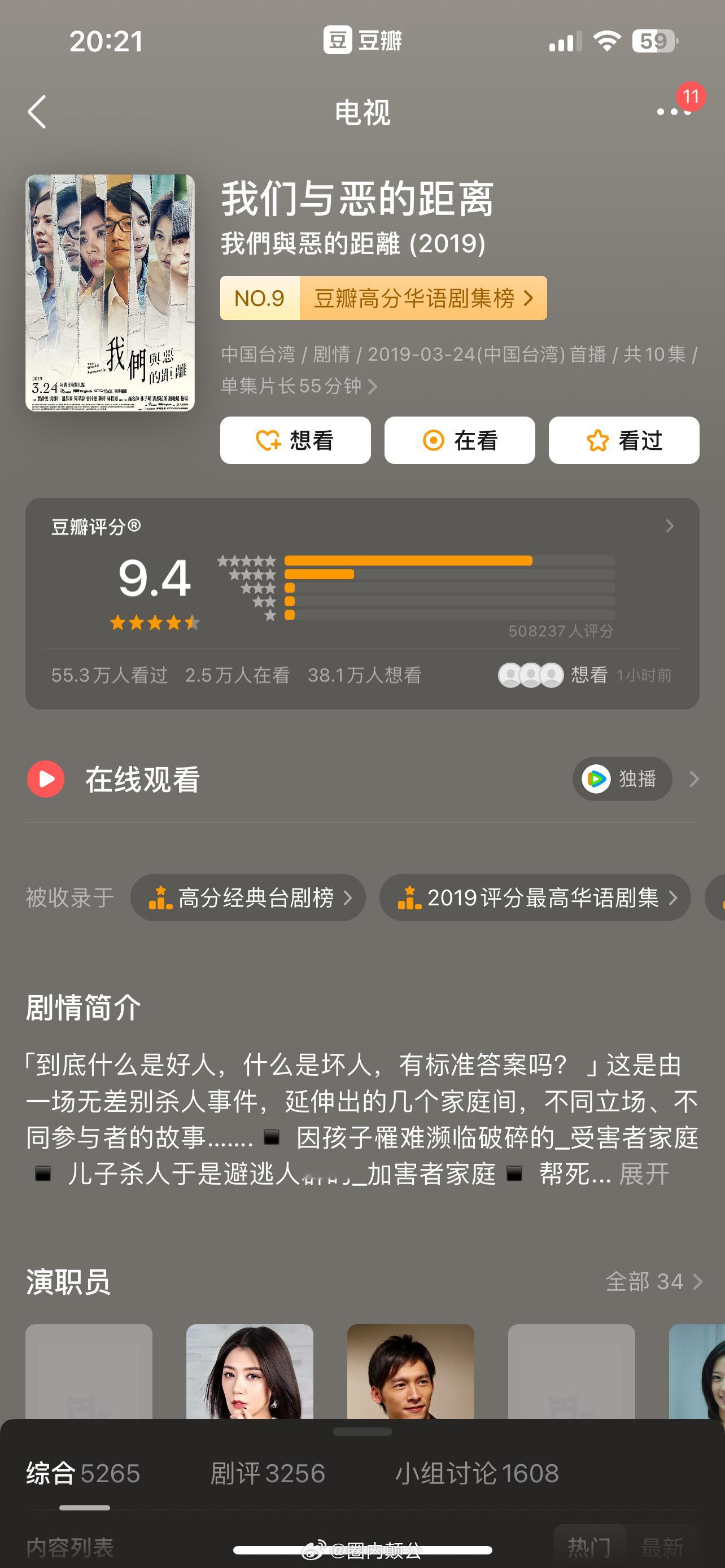This screenshot has width=725, height=1568.
Task: Sort the content list by 热门
Action: pos(589,1546)
